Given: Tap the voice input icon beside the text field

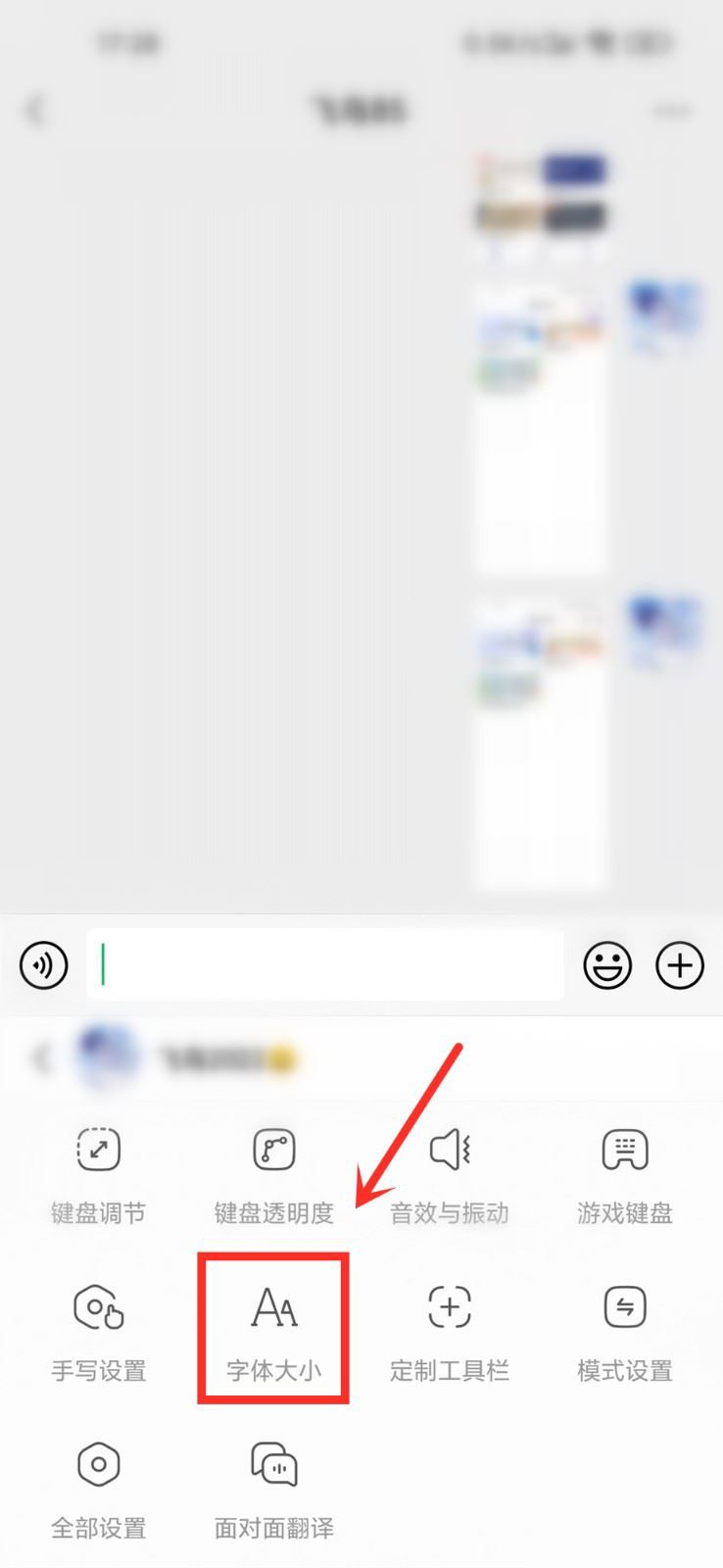Looking at the screenshot, I should [44, 965].
